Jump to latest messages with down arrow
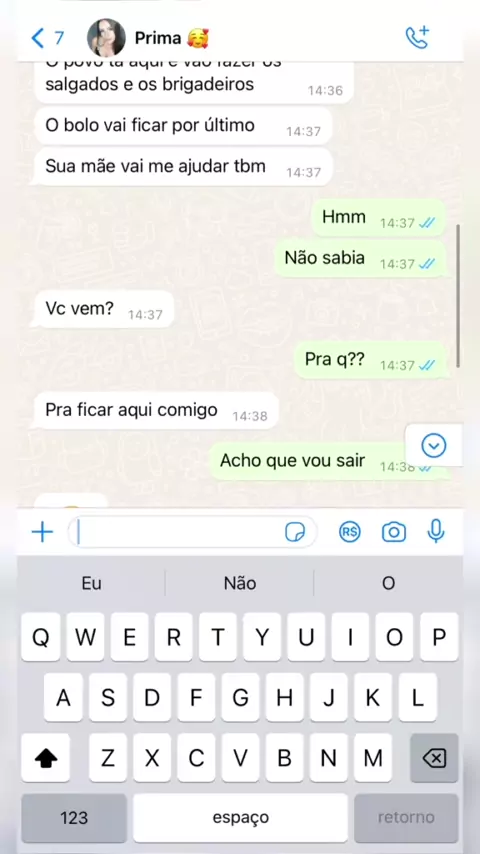This screenshot has width=480, height=854. pos(434,446)
